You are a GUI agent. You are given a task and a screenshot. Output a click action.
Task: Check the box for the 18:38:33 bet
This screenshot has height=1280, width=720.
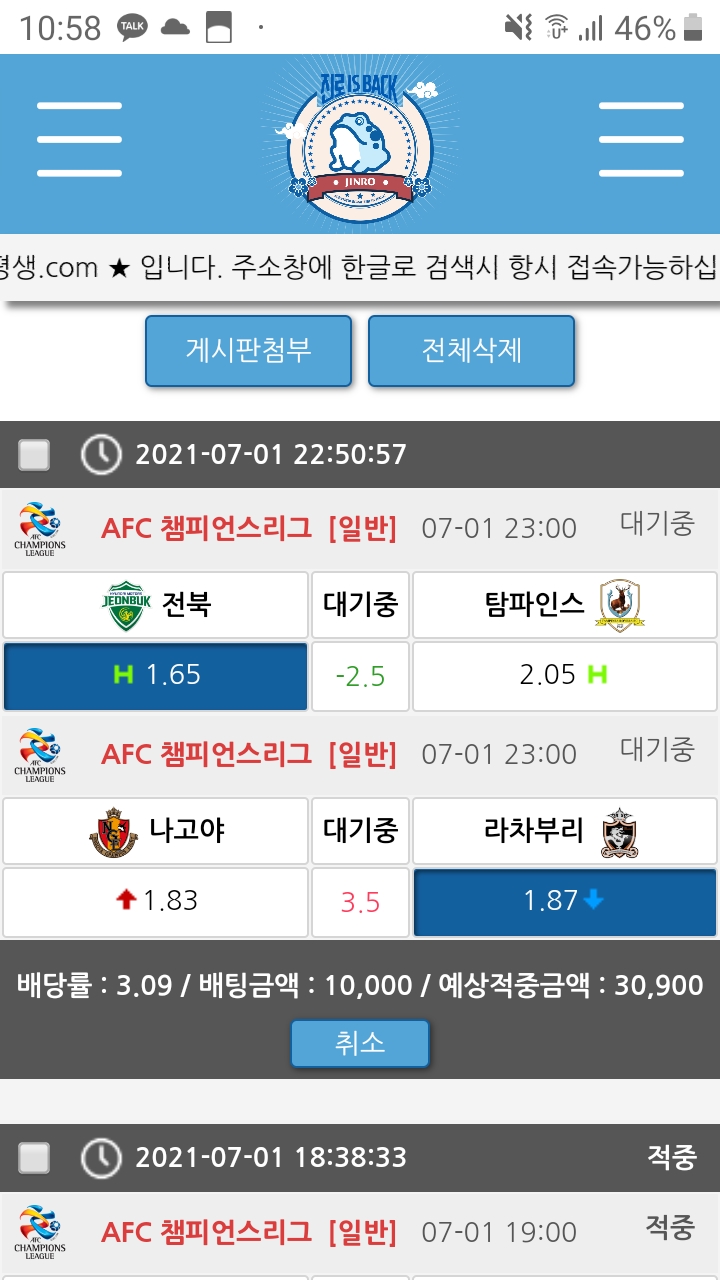(x=35, y=1158)
